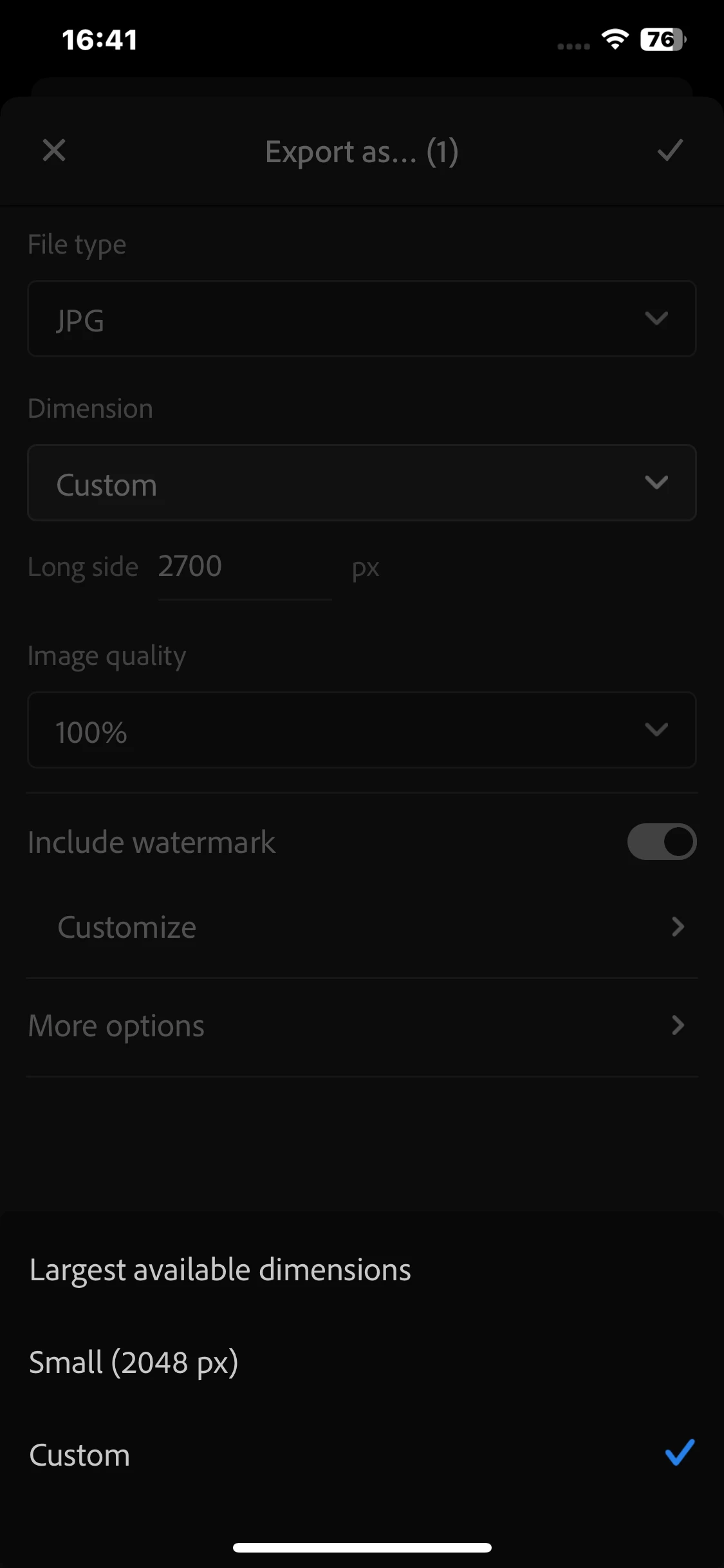Screen dimensions: 724x1568
Task: Edit the Long side pixel value
Action: pyautogui.click(x=245, y=567)
